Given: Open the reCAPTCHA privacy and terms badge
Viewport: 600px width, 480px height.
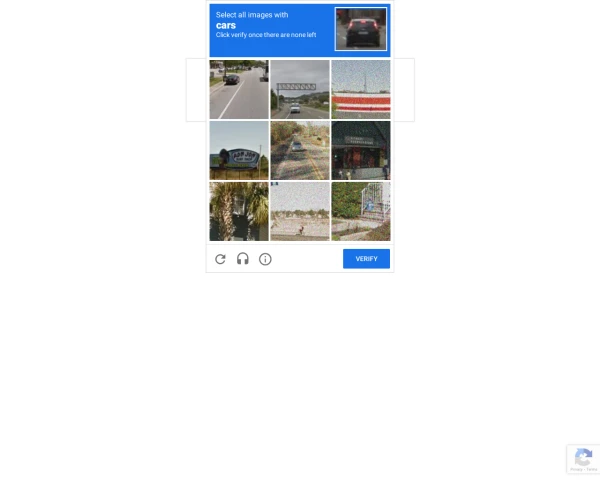Looking at the screenshot, I should coord(583,460).
